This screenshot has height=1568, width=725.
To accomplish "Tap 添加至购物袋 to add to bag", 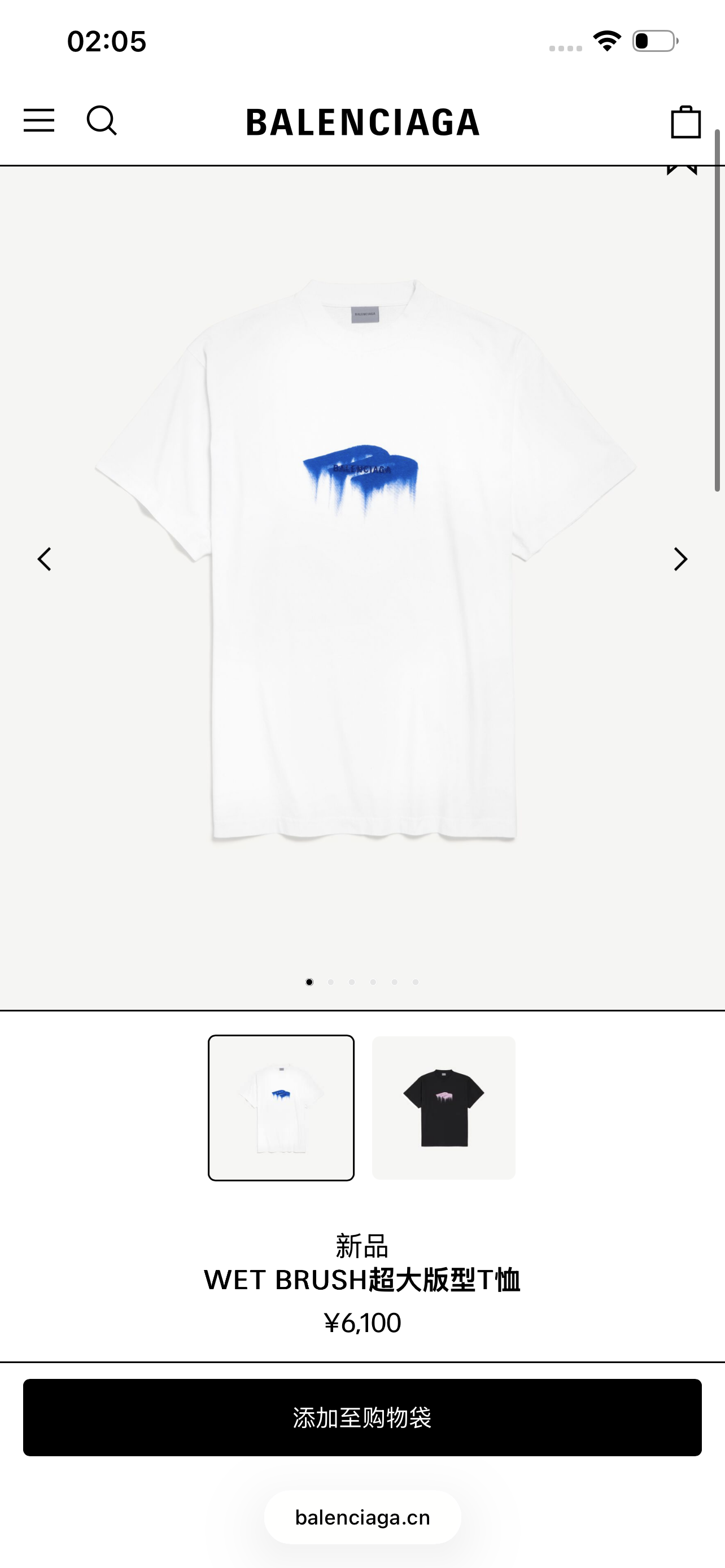I will [x=362, y=1418].
